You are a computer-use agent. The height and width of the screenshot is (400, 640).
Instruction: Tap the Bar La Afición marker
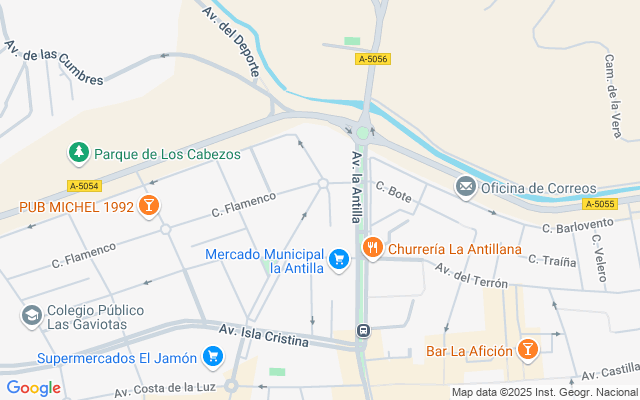(x=527, y=350)
